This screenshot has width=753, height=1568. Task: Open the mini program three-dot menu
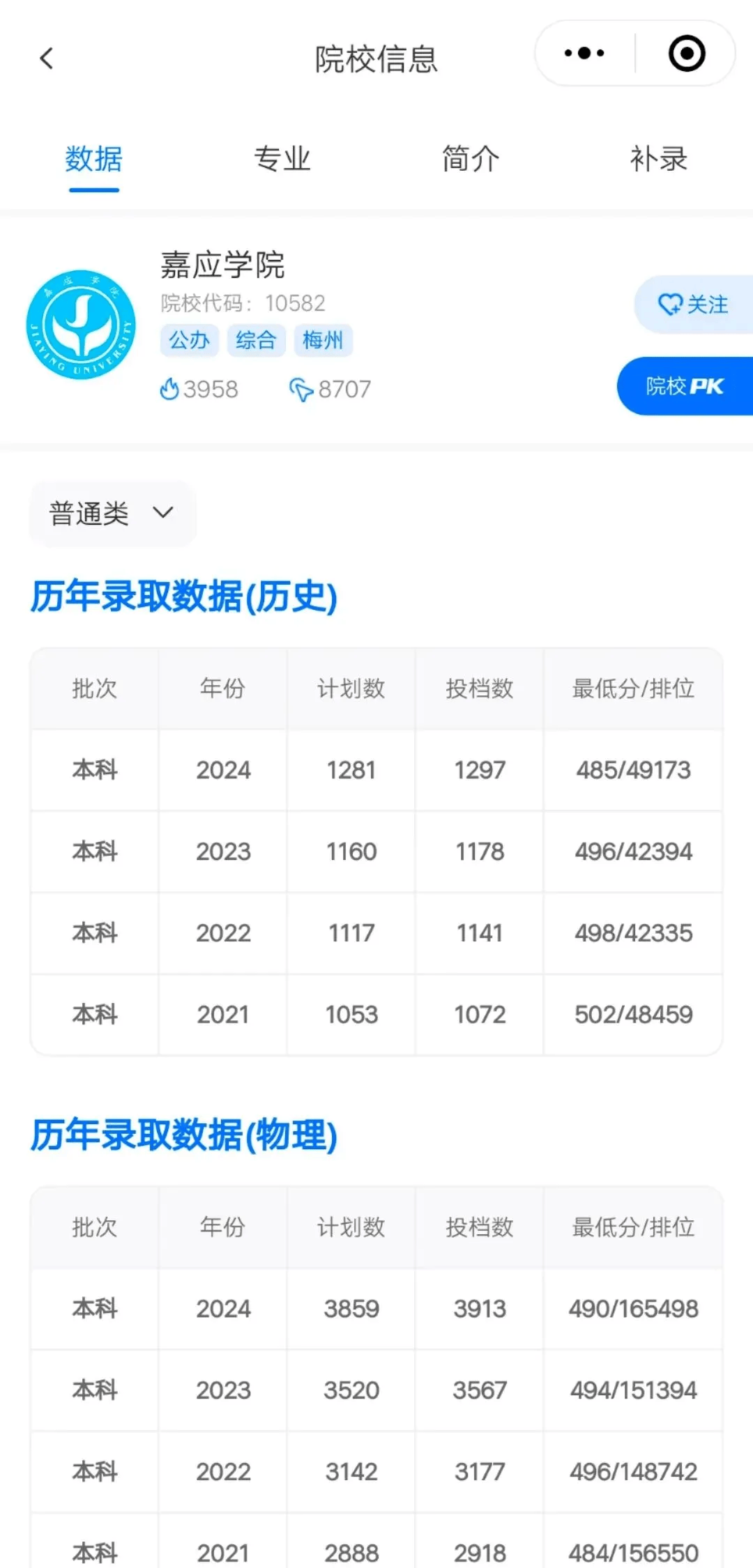point(584,54)
